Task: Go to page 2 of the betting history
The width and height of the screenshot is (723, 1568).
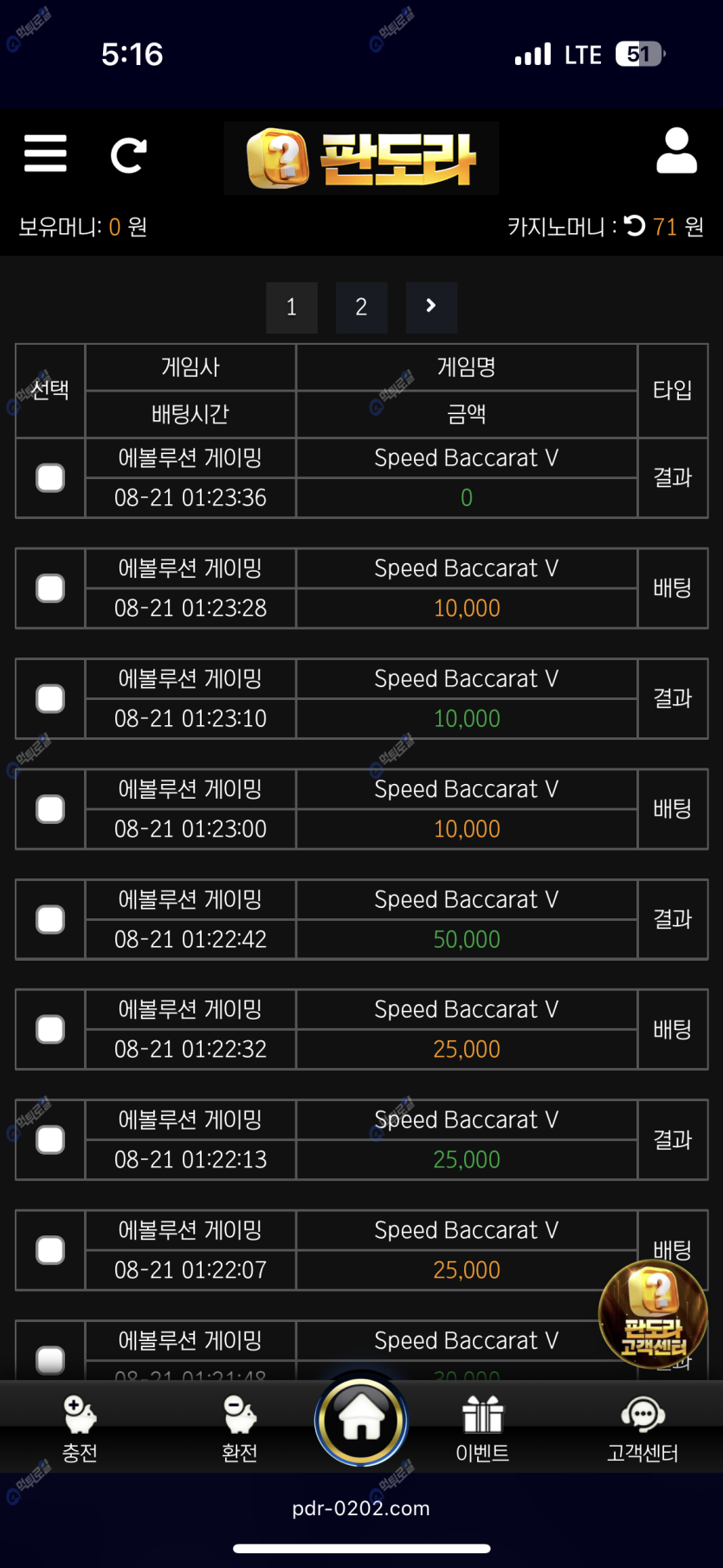Action: (361, 307)
